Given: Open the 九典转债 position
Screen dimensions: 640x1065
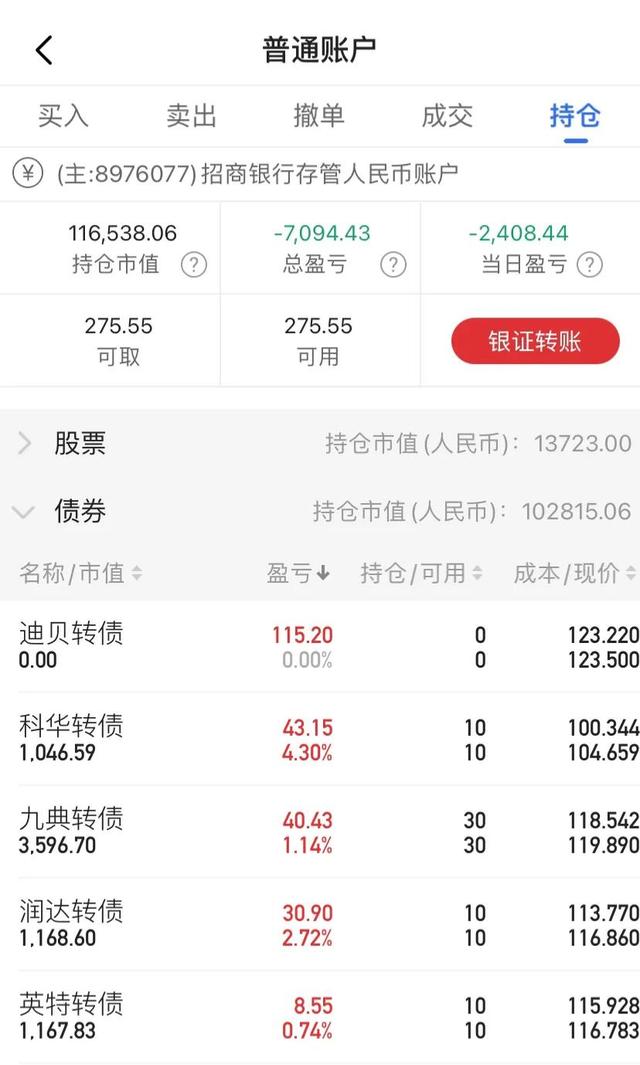Looking at the screenshot, I should pos(320,832).
